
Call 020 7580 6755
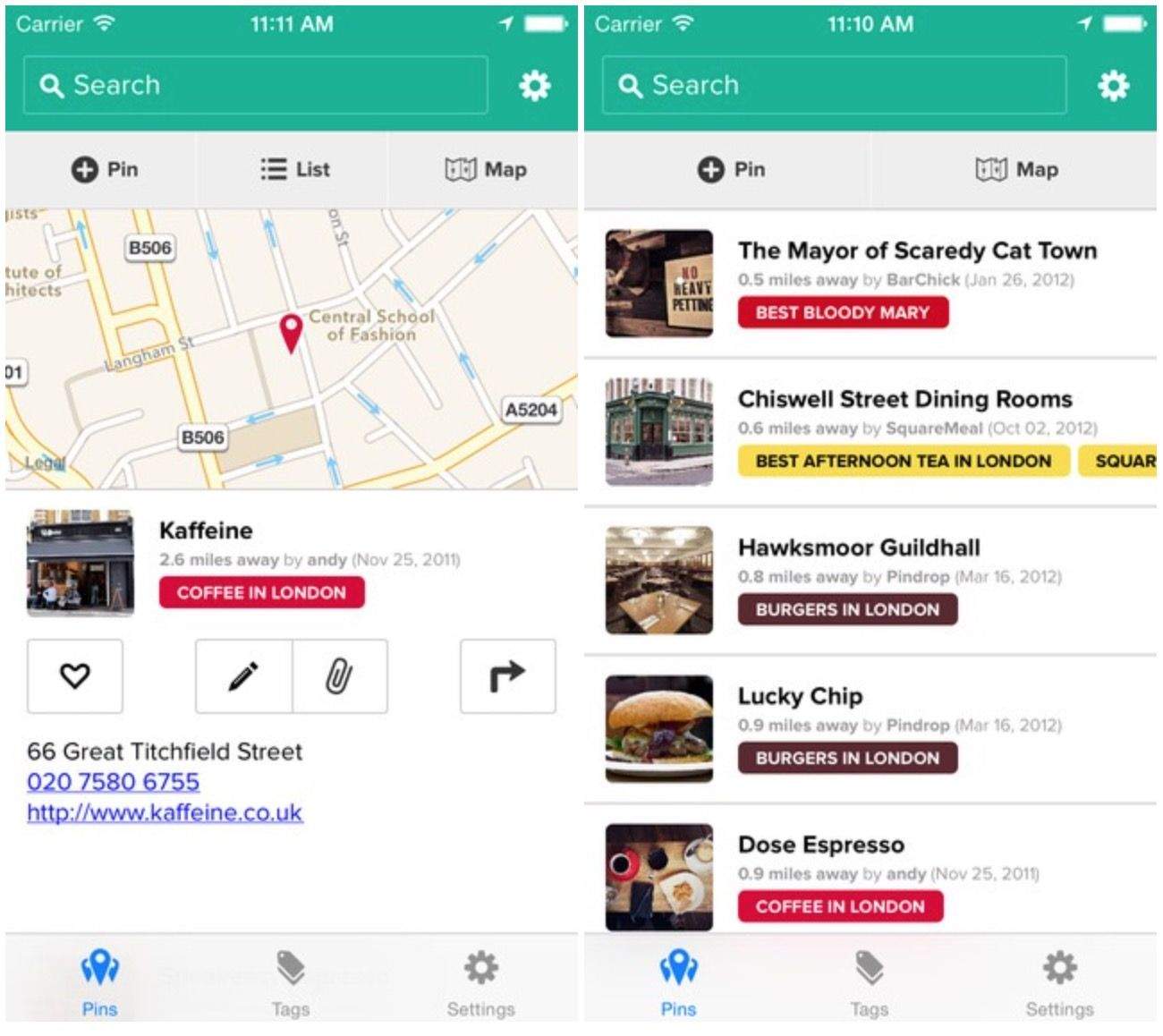[113, 782]
